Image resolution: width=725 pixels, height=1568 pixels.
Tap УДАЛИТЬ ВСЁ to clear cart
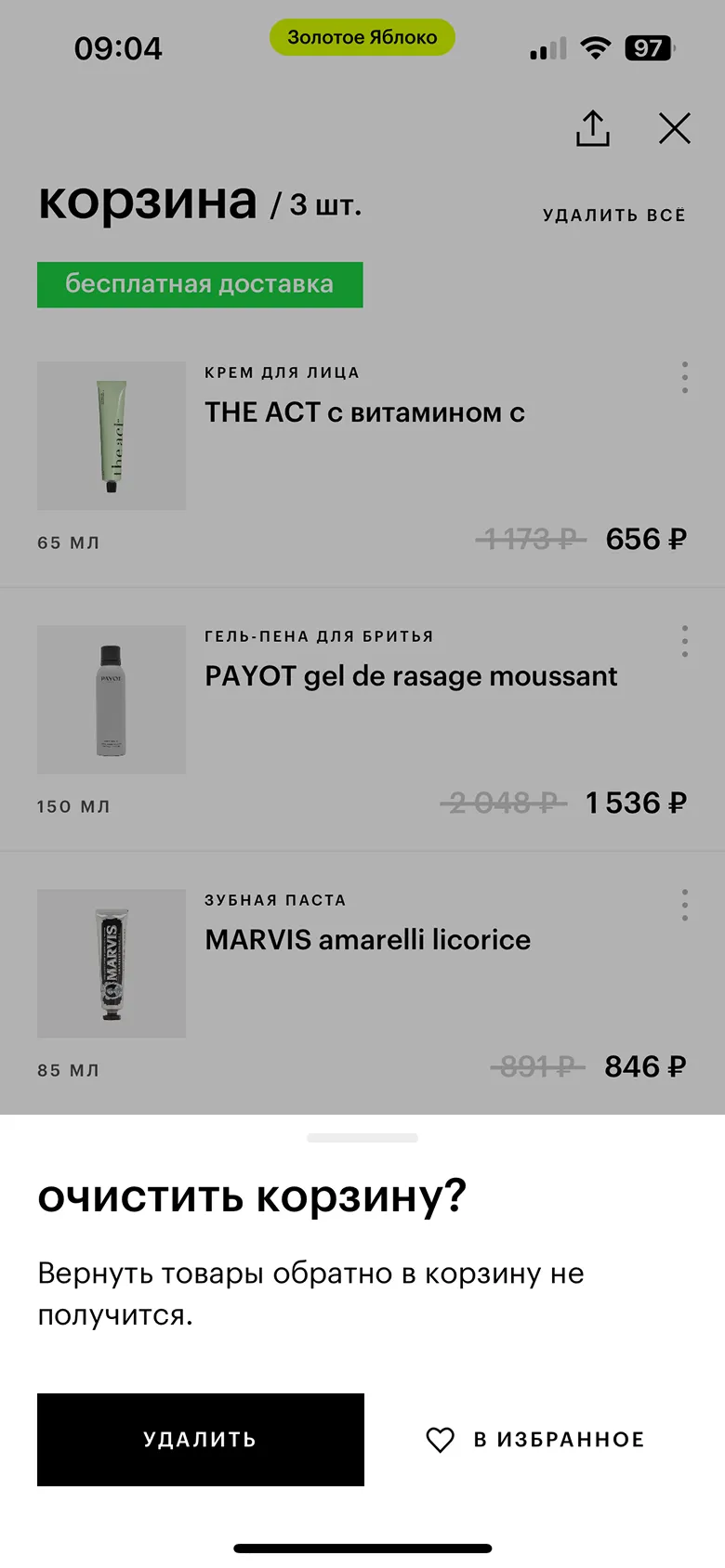click(x=614, y=216)
